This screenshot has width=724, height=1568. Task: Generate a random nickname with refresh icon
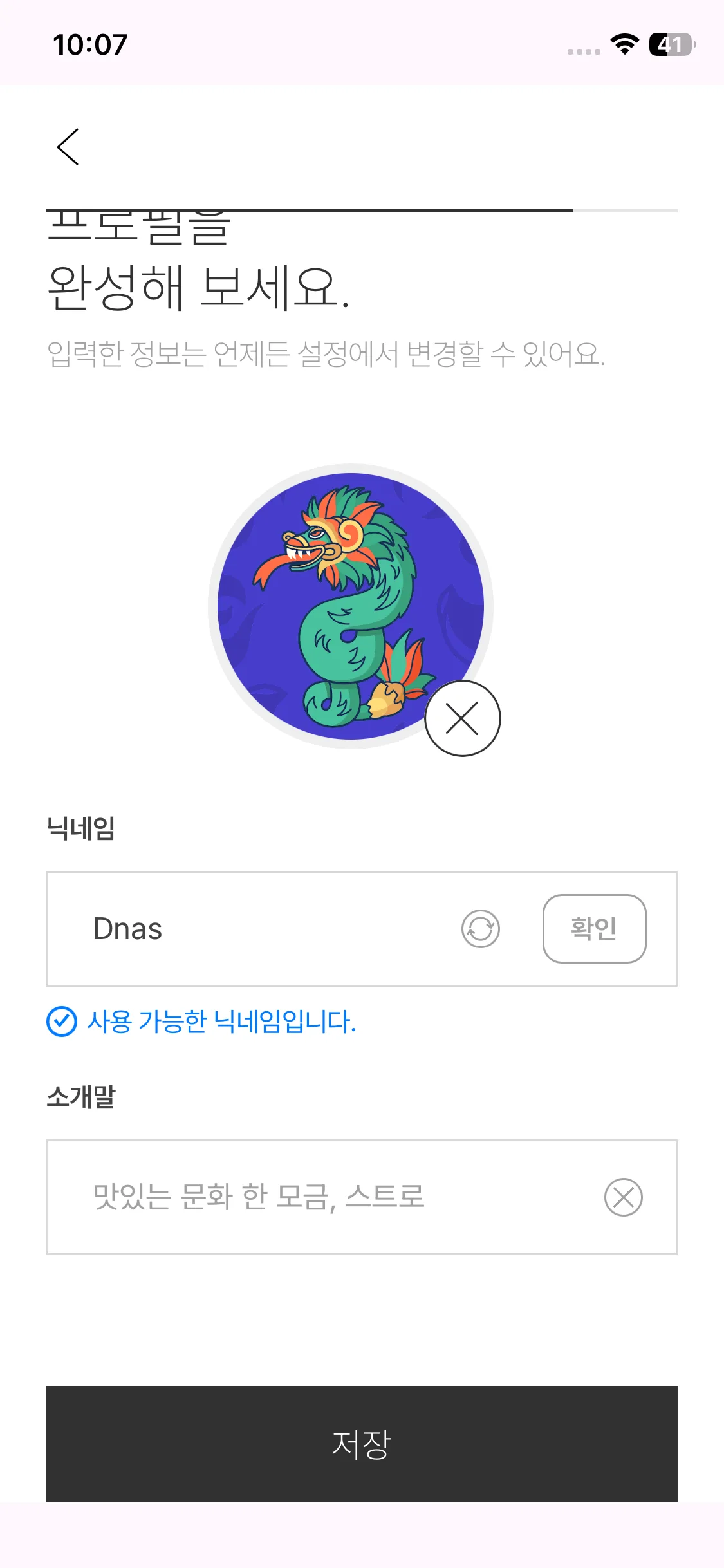coord(480,929)
